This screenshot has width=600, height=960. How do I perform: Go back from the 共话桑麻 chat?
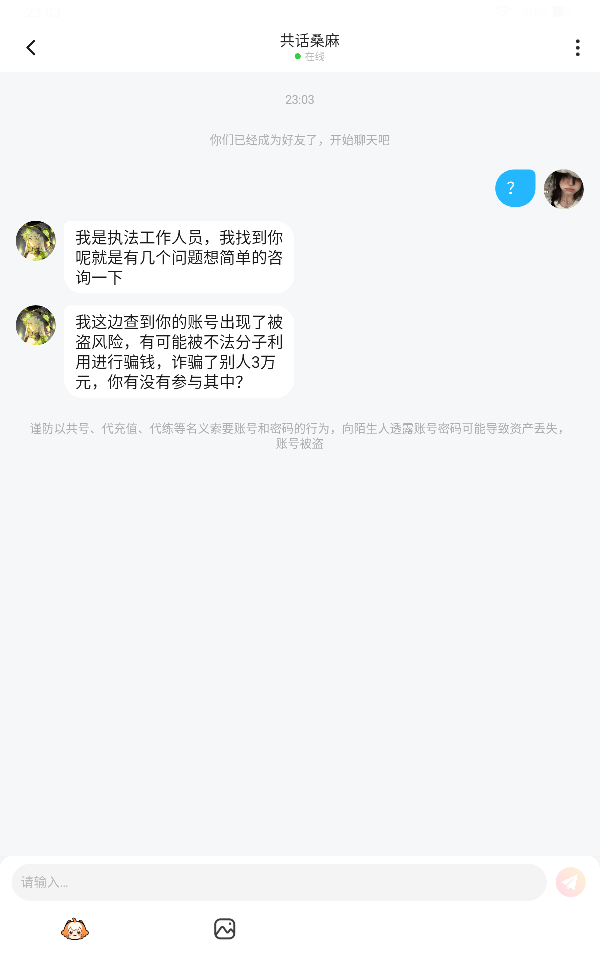click(31, 47)
